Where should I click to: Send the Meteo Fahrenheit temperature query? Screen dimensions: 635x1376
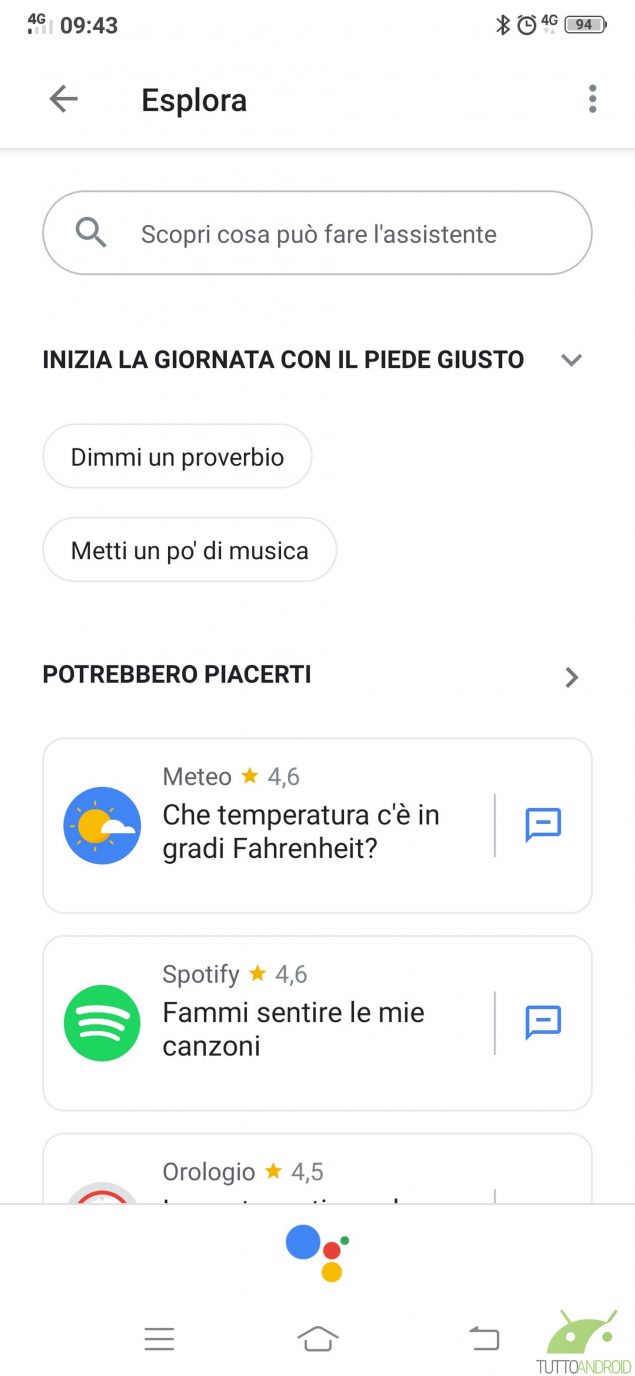[543, 825]
